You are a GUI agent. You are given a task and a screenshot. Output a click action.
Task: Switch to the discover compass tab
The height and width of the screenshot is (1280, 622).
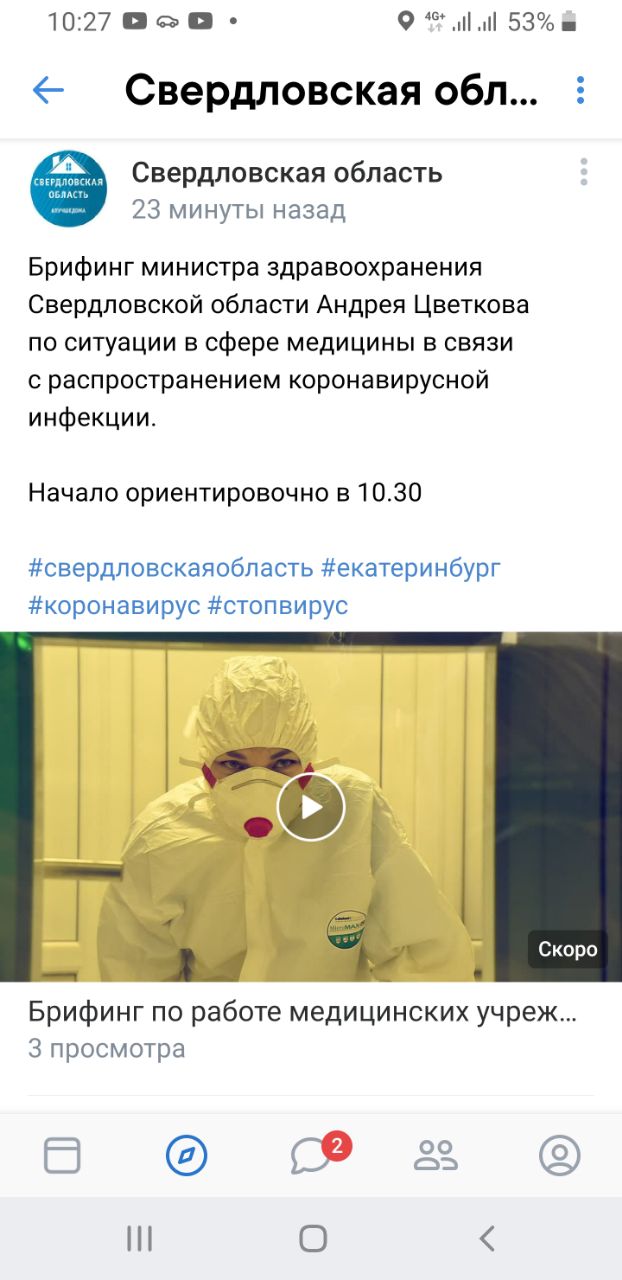186,1156
